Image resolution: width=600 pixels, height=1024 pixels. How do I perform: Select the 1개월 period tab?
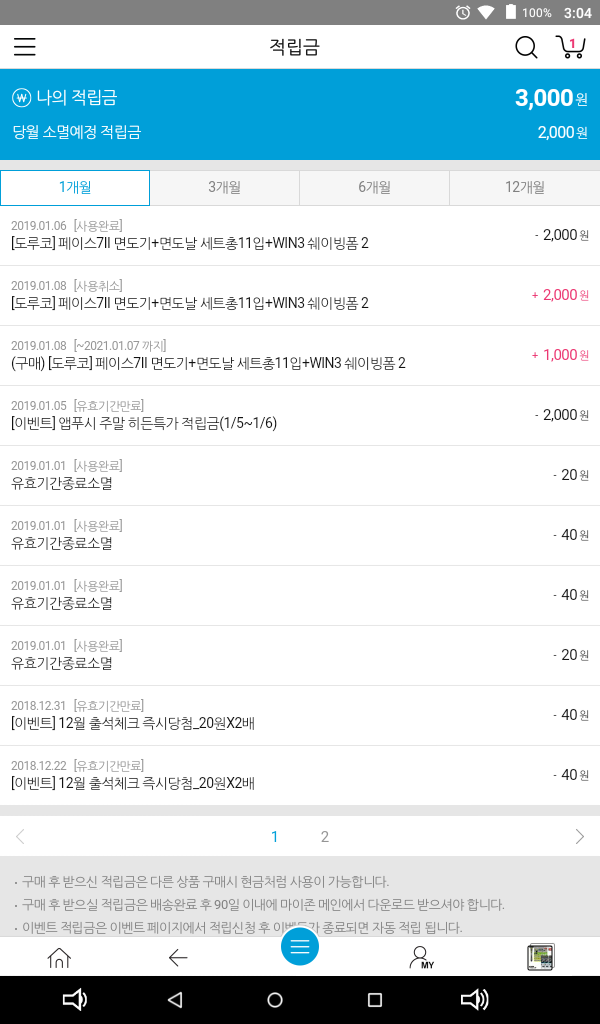75,188
